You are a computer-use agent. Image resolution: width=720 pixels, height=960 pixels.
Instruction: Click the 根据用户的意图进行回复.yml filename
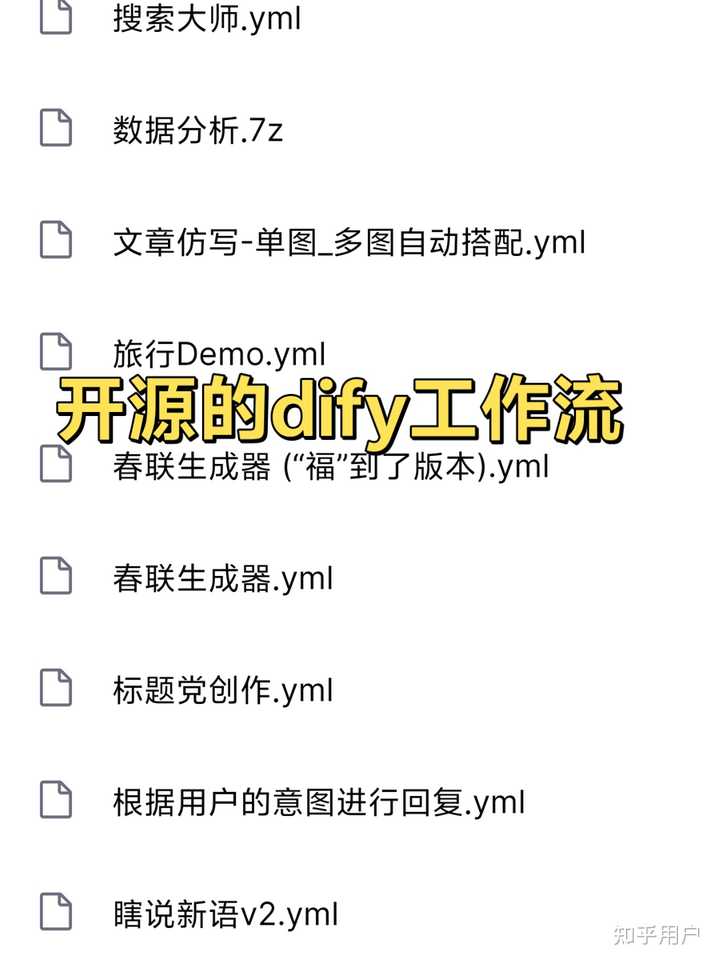coord(319,800)
